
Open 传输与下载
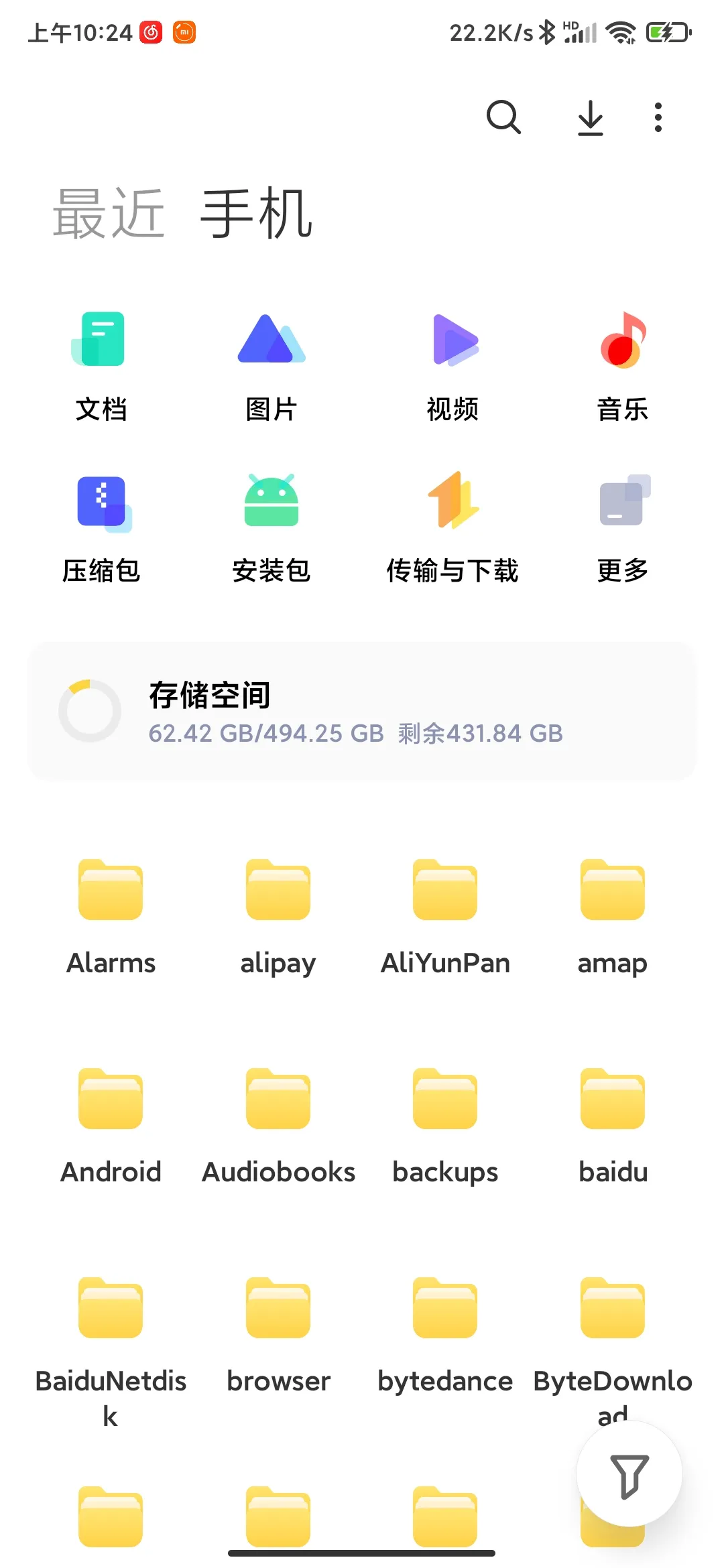(453, 528)
